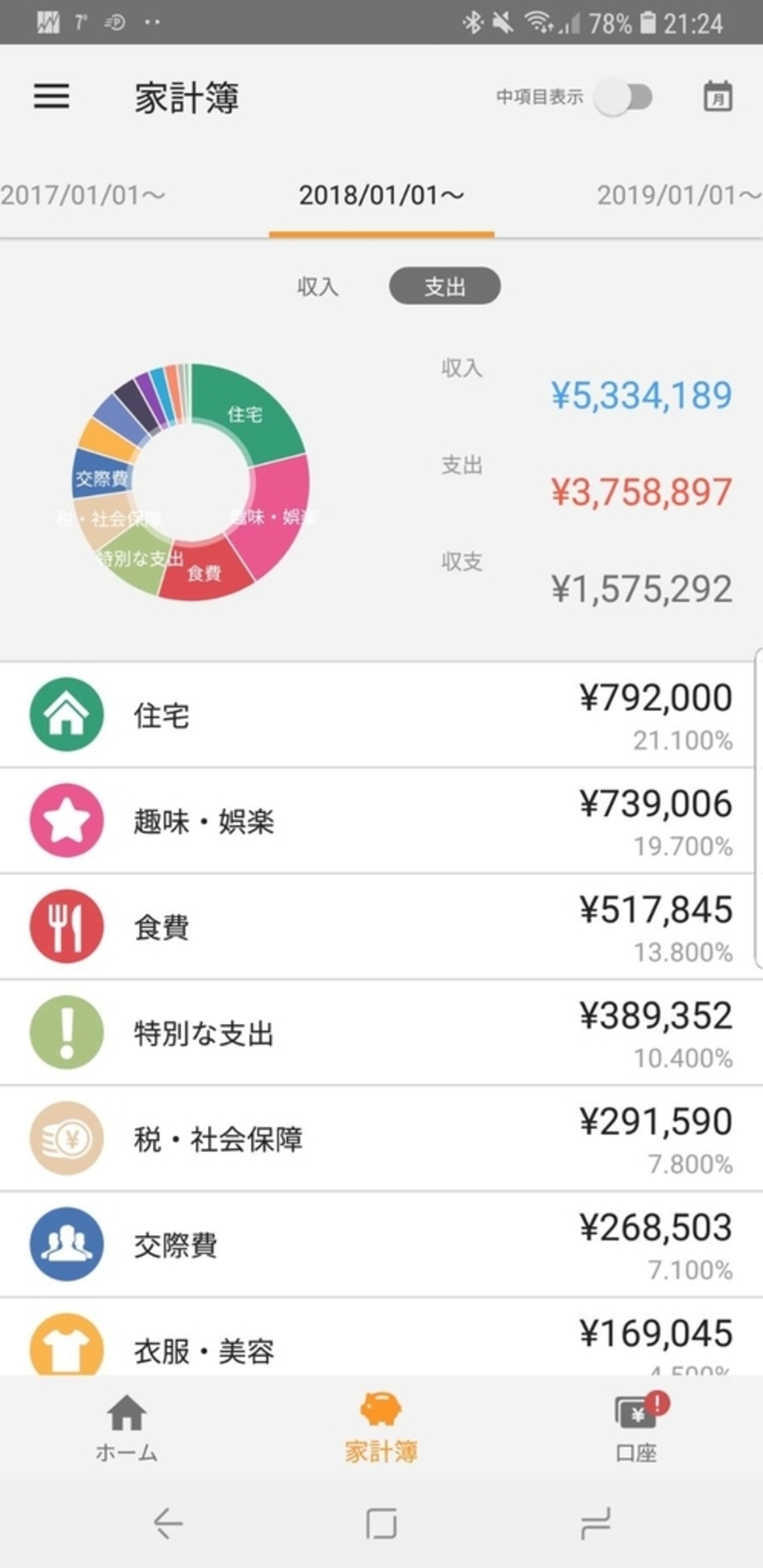The width and height of the screenshot is (763, 1568).
Task: Switch to the 2019/01/01～ period tab
Action: [x=678, y=195]
